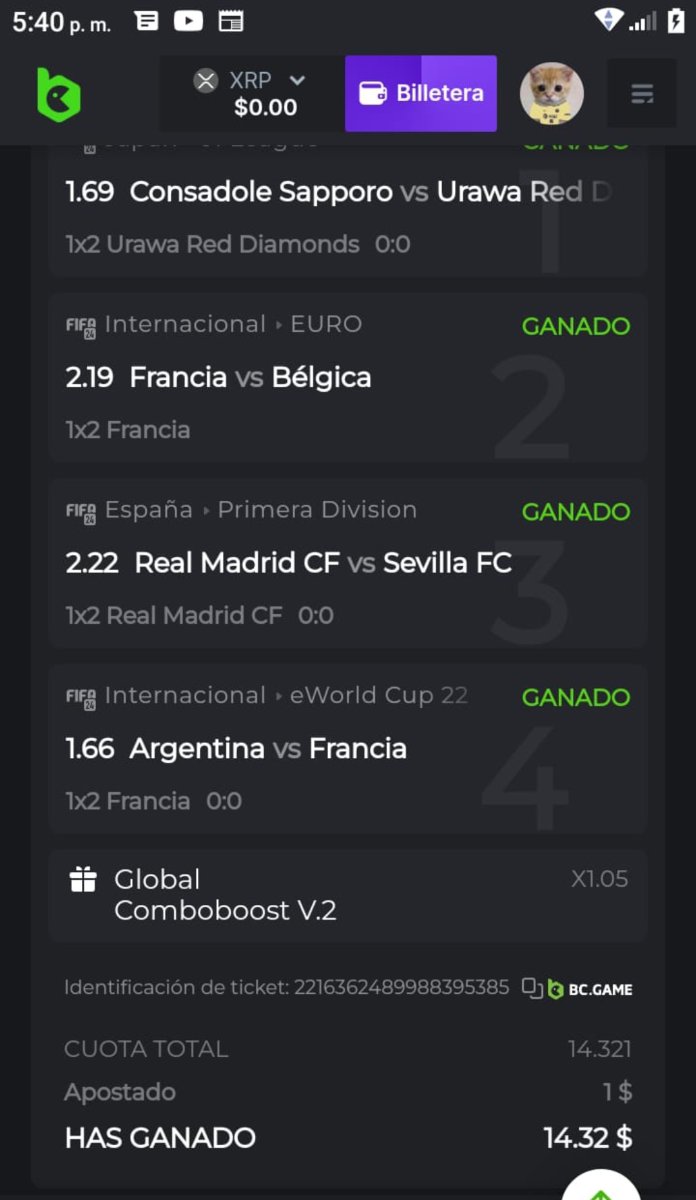Open the side menu button
The image size is (696, 1200).
[x=641, y=94]
